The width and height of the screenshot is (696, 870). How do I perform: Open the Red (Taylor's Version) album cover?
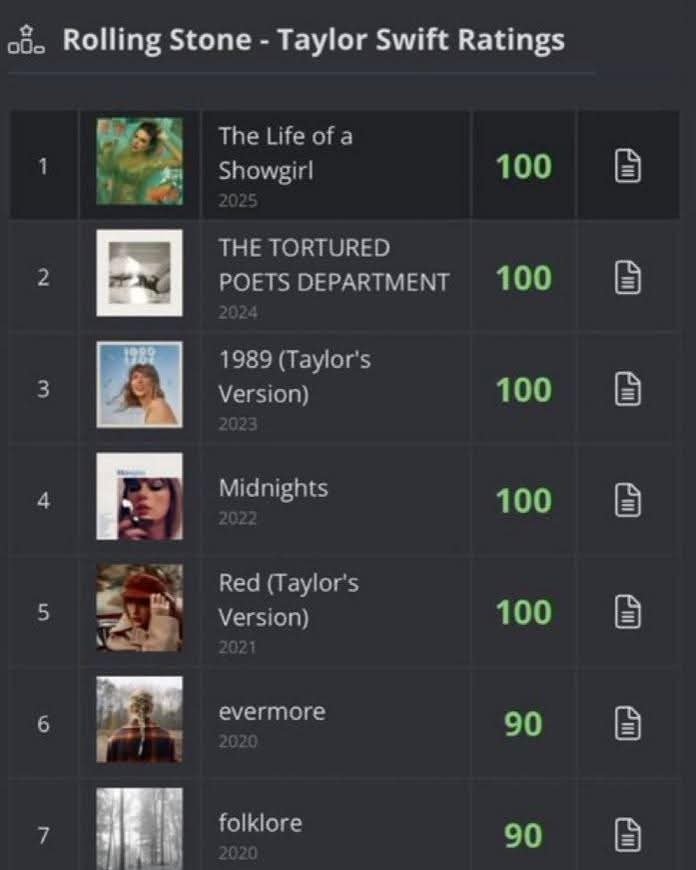[140, 608]
